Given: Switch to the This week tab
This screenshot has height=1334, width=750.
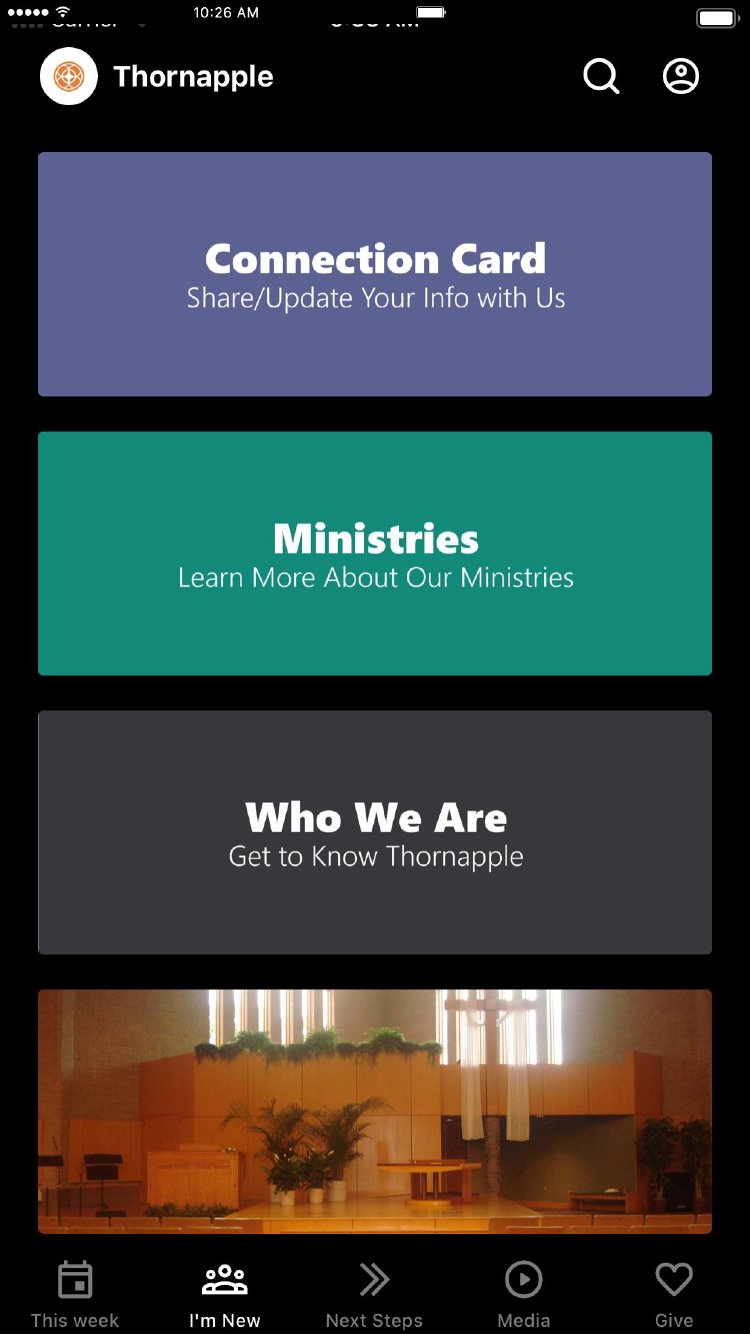Looking at the screenshot, I should click(75, 1294).
